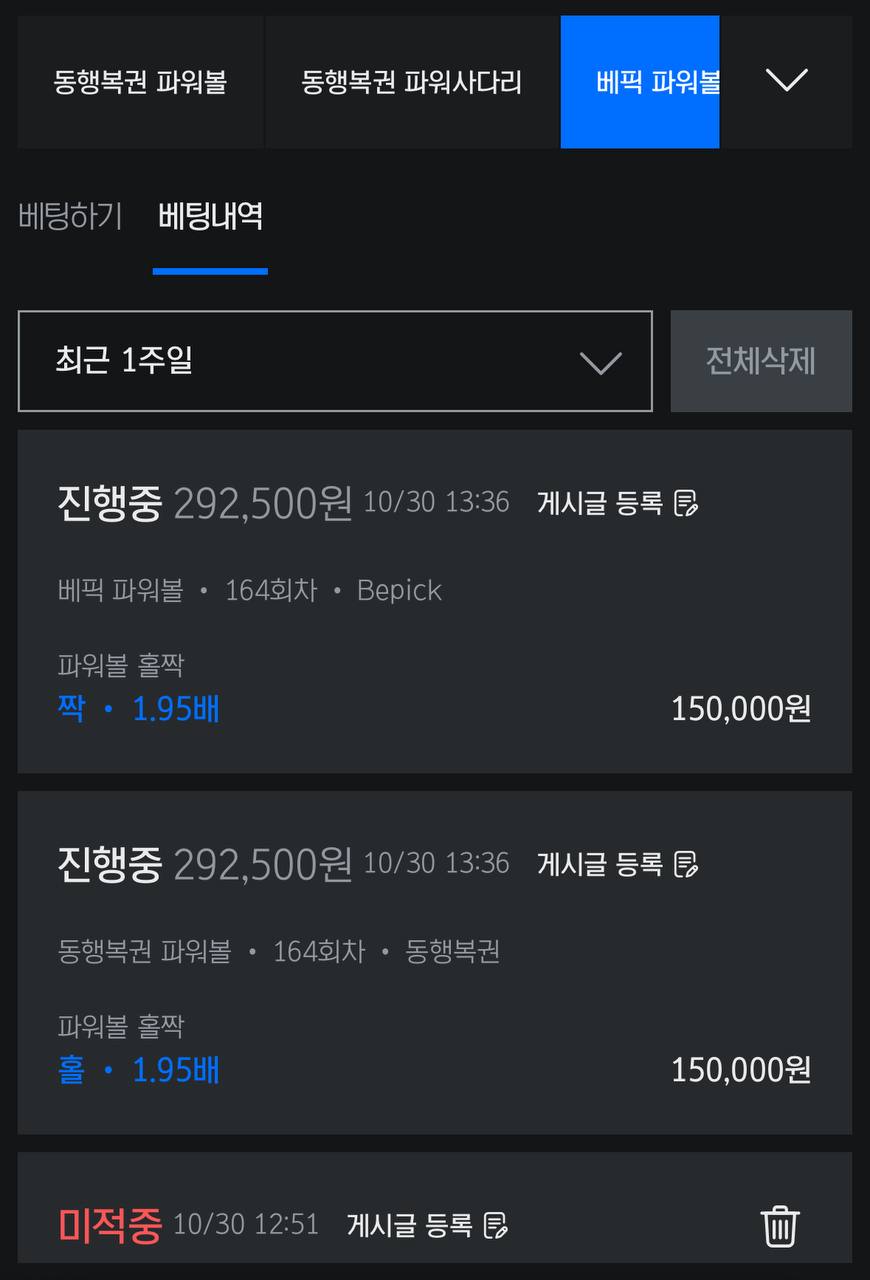Image resolution: width=870 pixels, height=1280 pixels.
Task: Tap 게시글 등록 on the 베픽 파워볼 bet
Action: pos(617,502)
